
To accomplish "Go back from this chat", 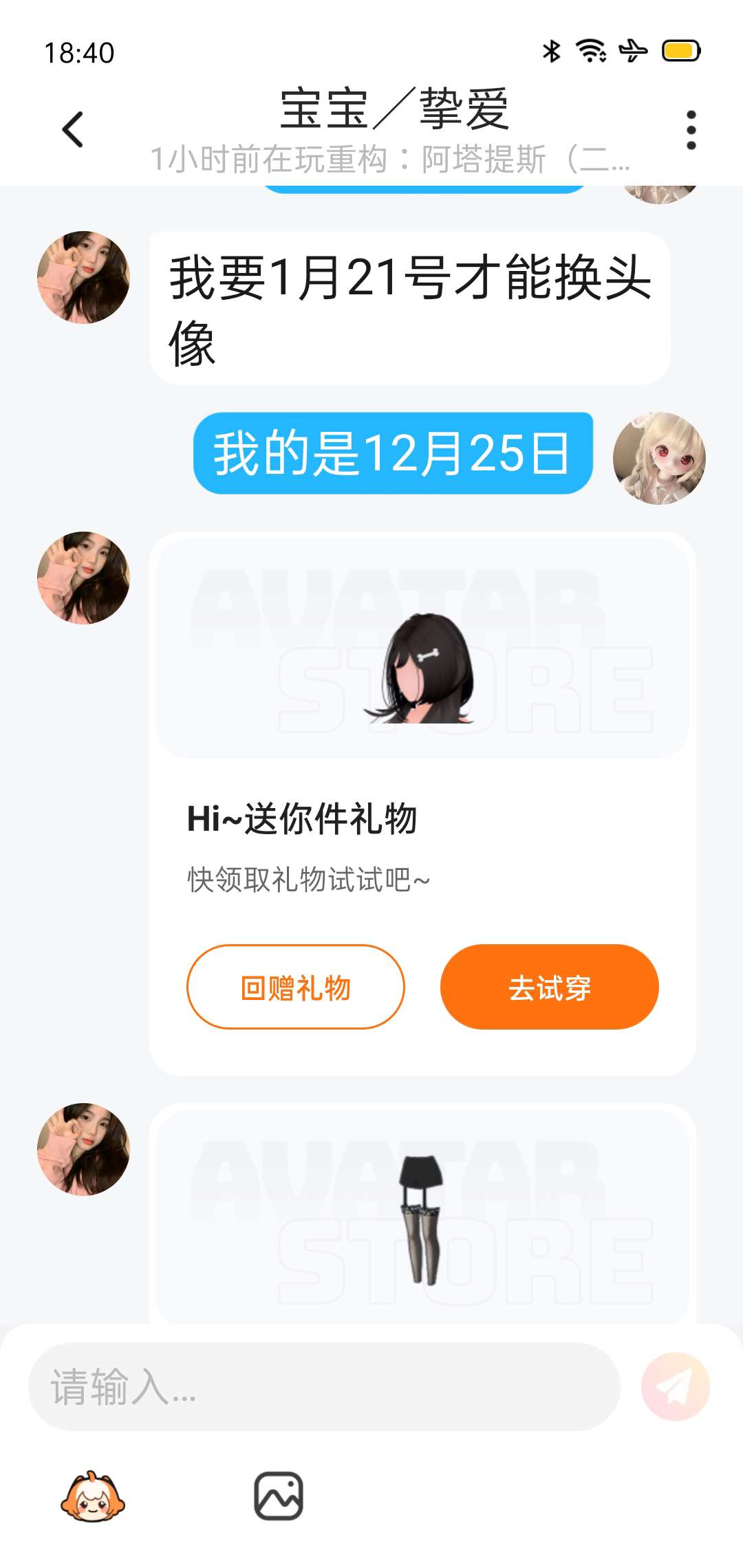I will (x=73, y=129).
